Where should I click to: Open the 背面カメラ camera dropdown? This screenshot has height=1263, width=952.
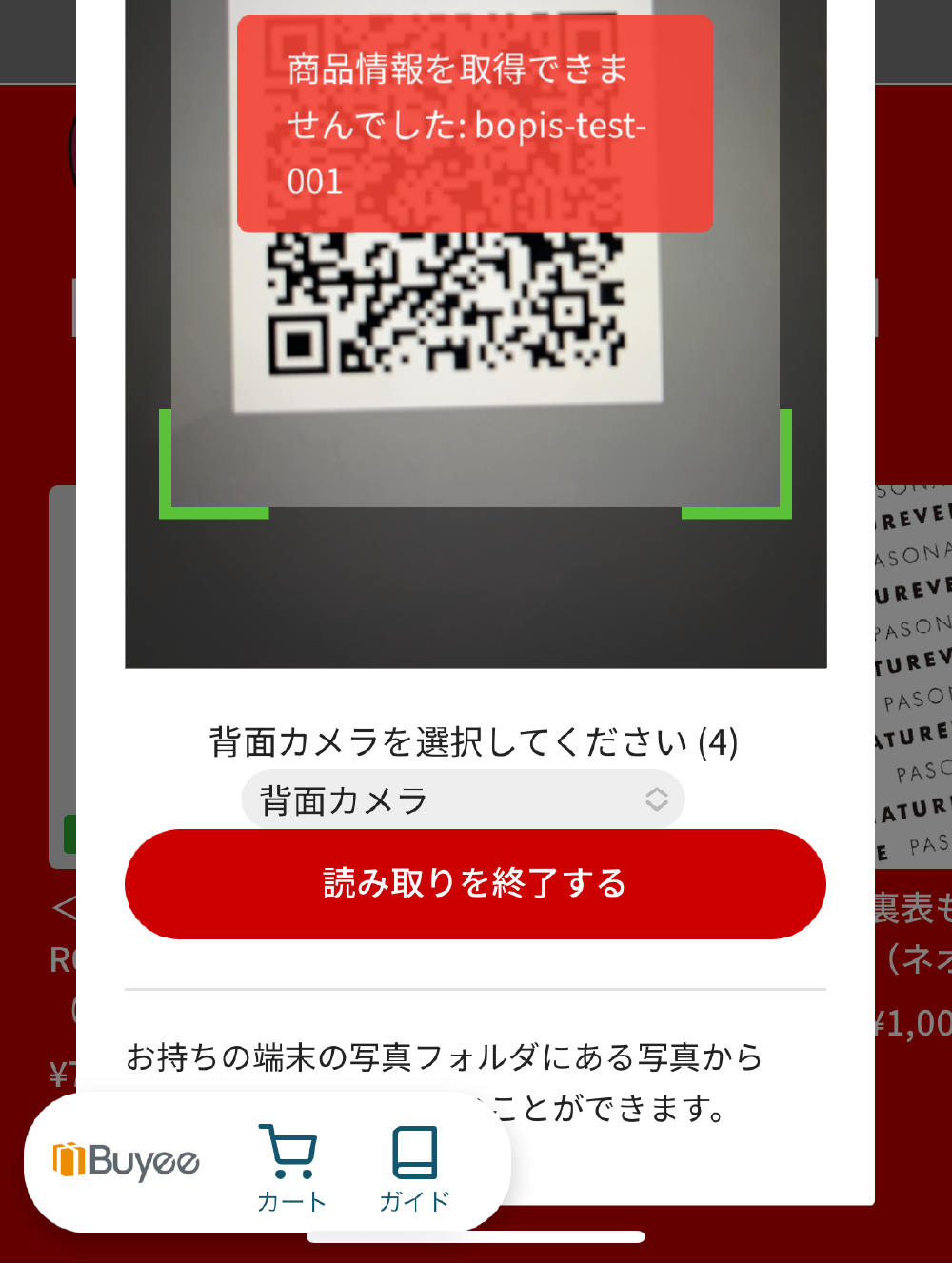point(463,799)
